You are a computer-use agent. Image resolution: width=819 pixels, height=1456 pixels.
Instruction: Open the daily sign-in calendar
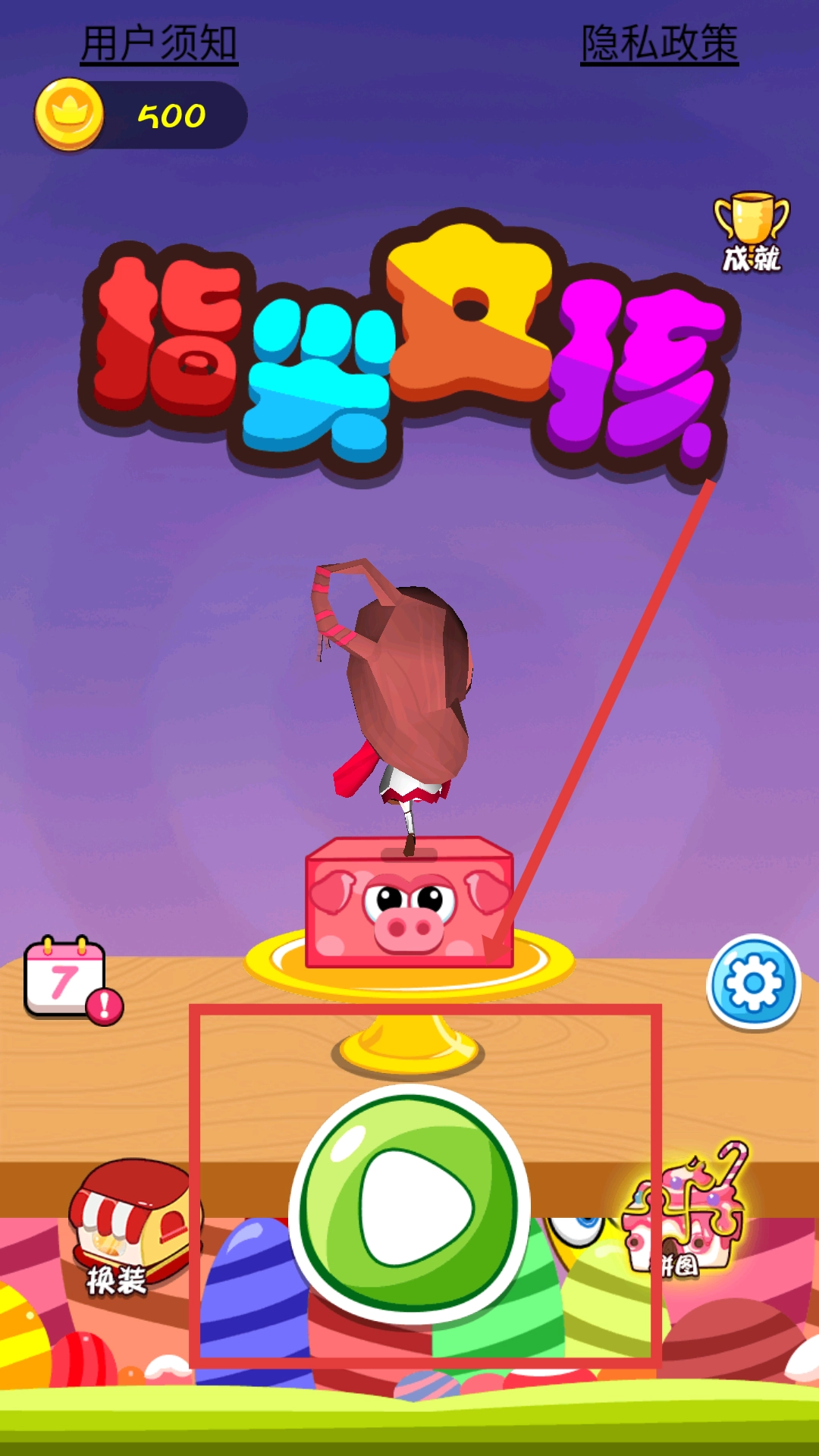pos(68,979)
